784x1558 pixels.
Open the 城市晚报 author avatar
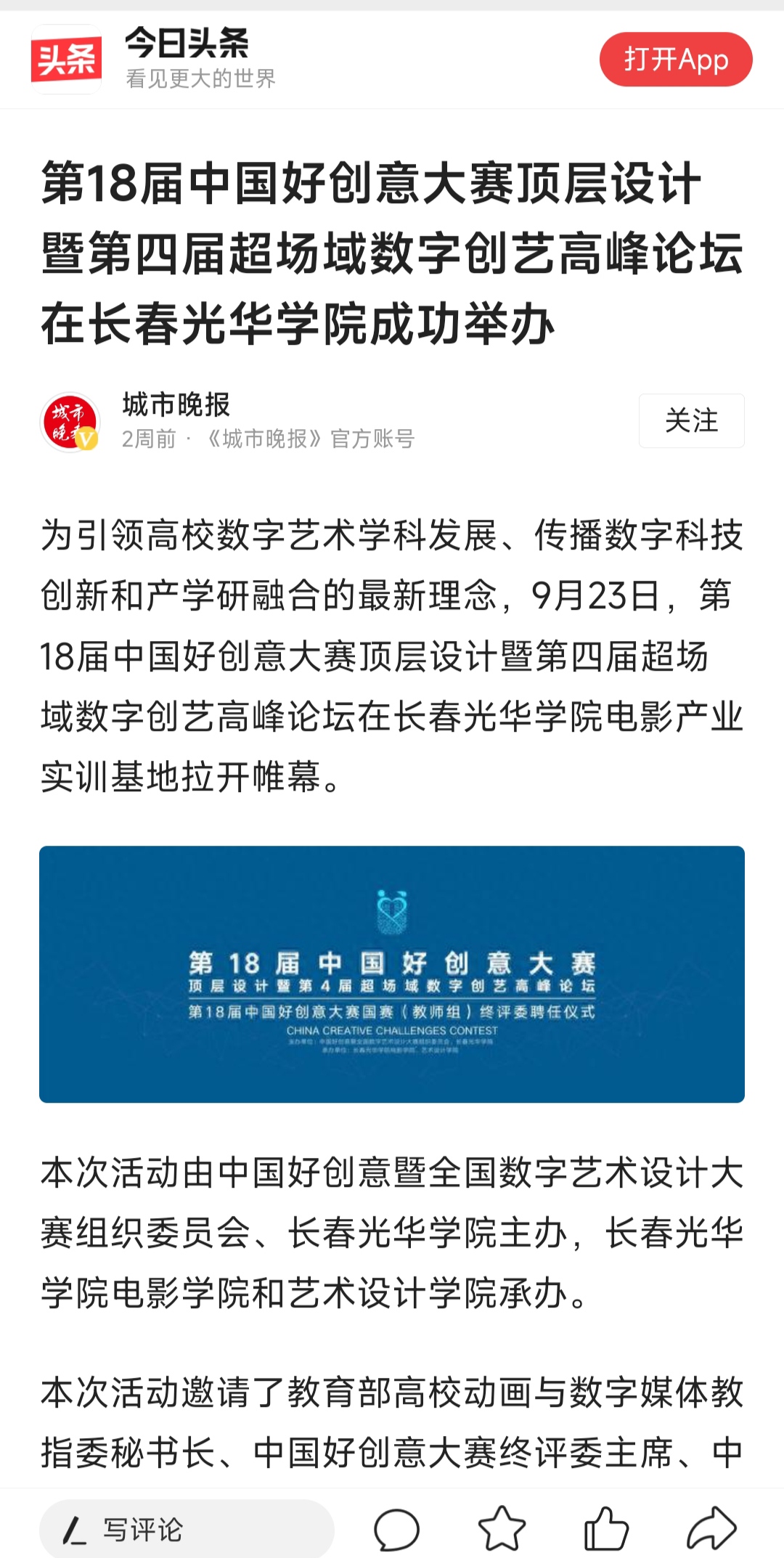pos(70,422)
